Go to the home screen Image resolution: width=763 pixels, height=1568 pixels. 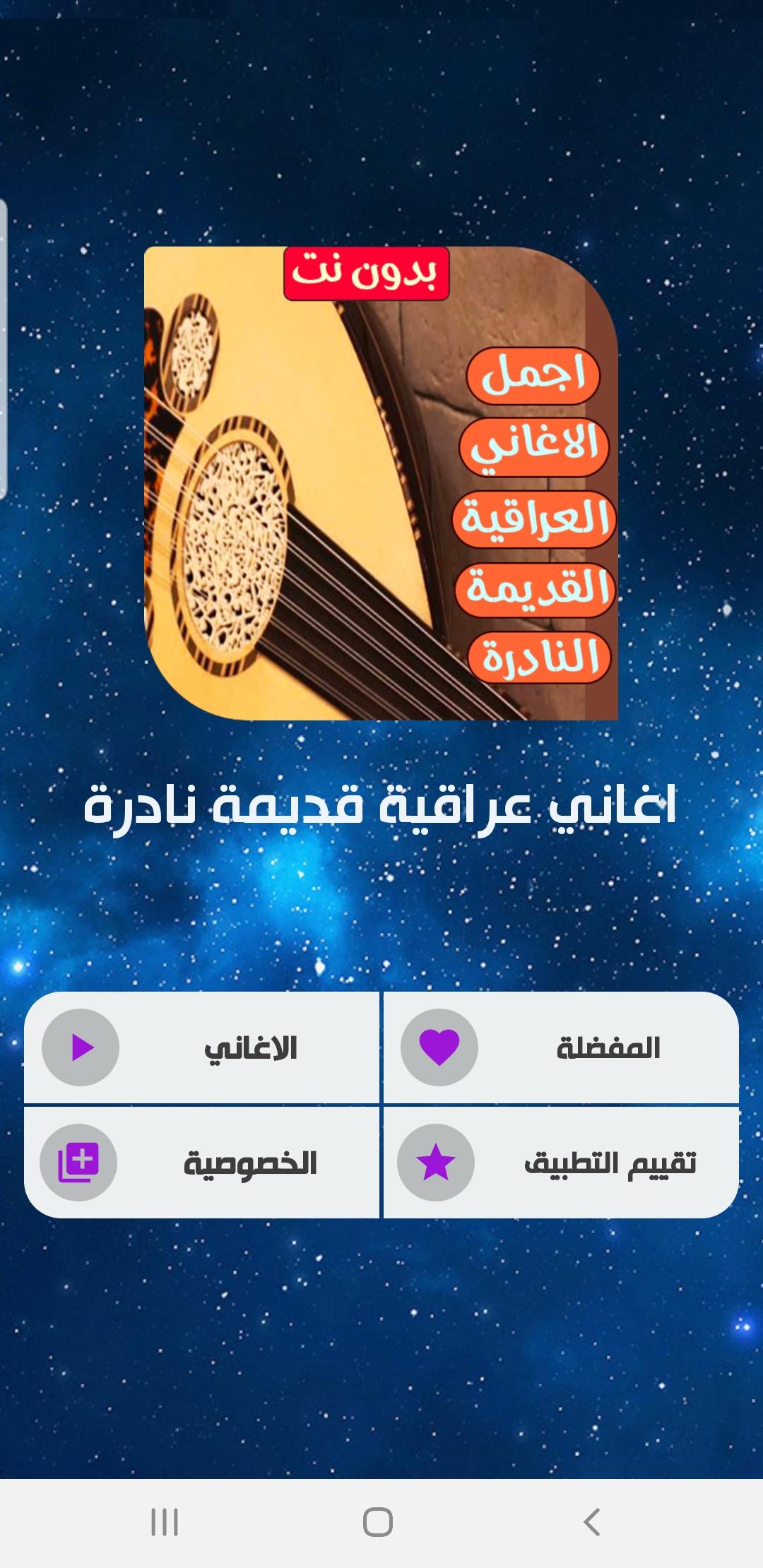(x=378, y=1521)
